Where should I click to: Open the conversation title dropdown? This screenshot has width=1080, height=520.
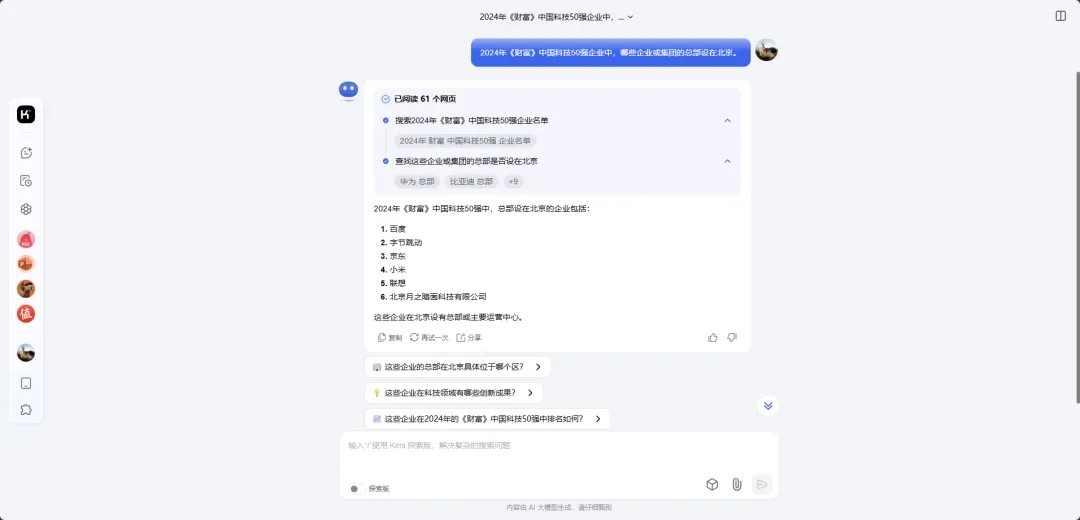(630, 17)
